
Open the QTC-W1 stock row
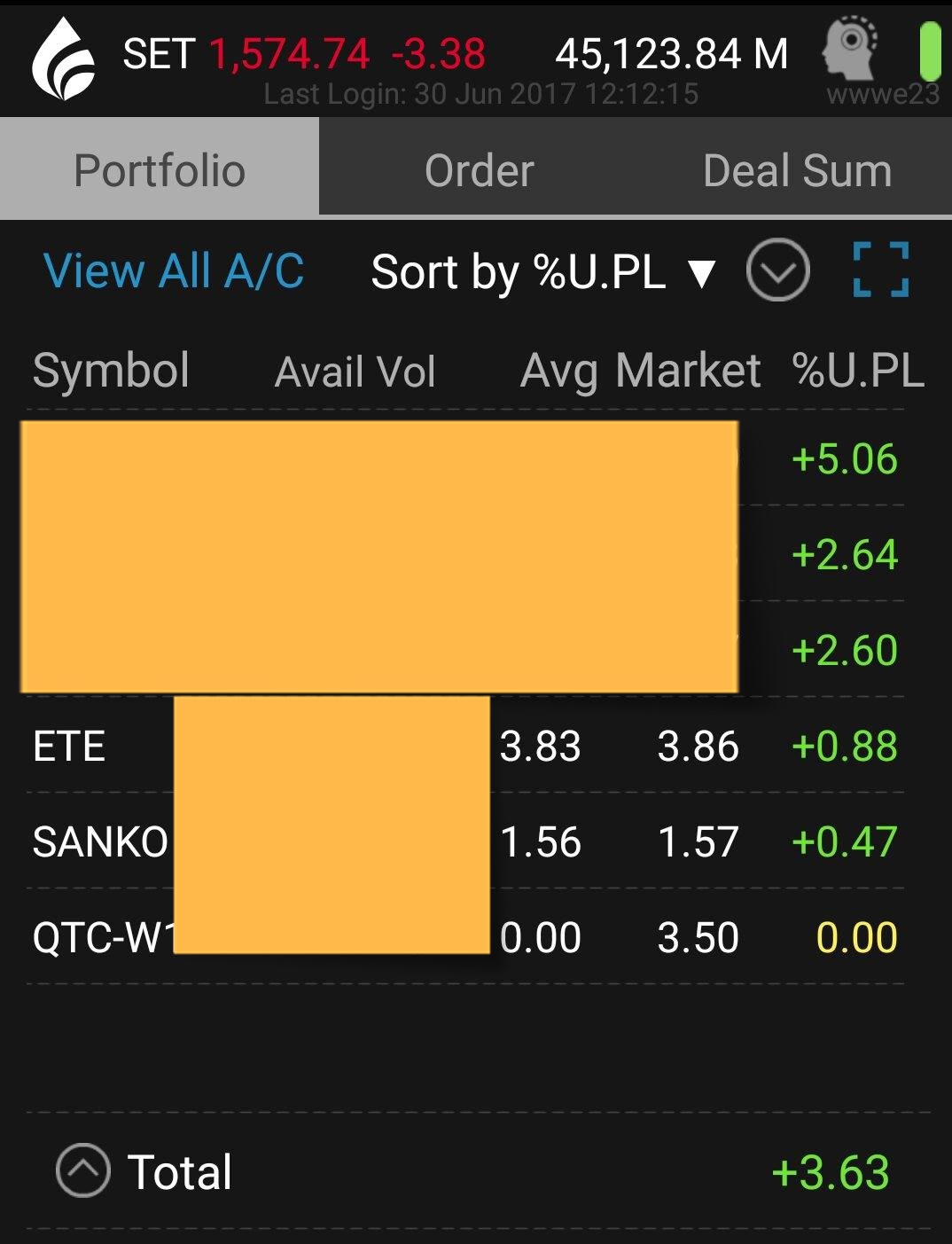[x=103, y=938]
